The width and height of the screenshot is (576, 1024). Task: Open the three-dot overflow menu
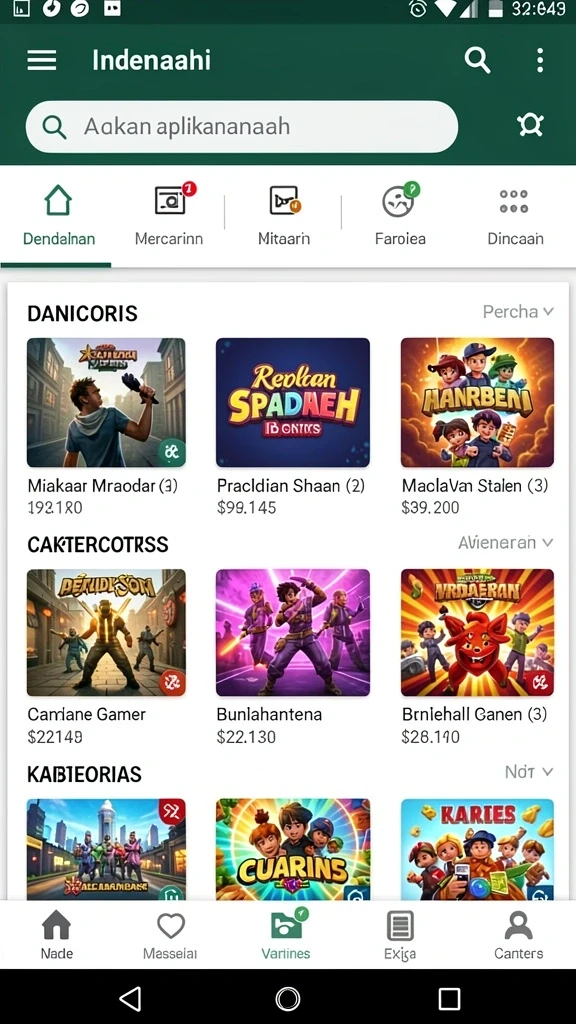point(539,60)
